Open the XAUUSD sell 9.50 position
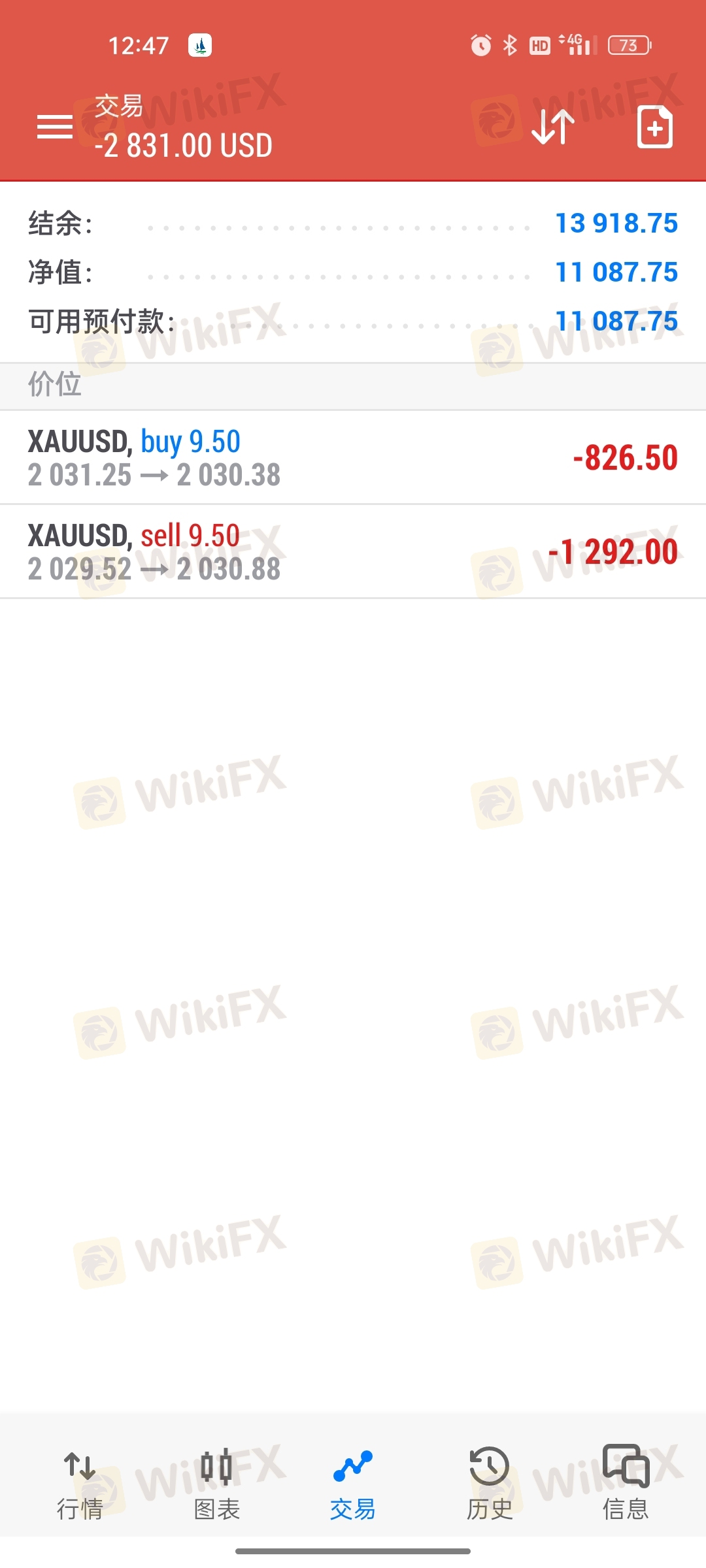706x1568 pixels. tap(353, 551)
